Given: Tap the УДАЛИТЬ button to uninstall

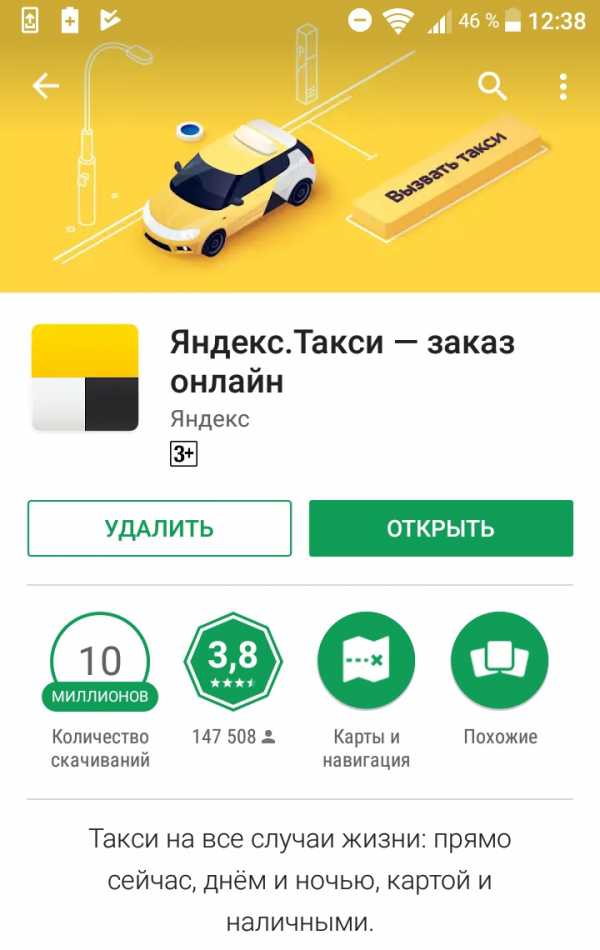Looking at the screenshot, I should coord(159,529).
